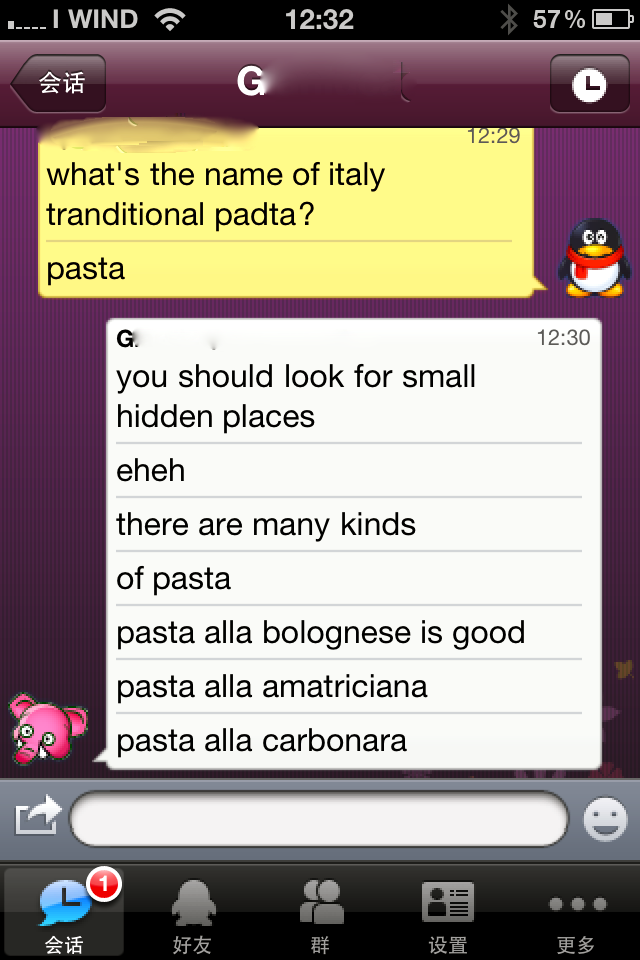This screenshot has height=960, width=640.
Task: Select the 会话 conversations tab
Action: pos(64,915)
